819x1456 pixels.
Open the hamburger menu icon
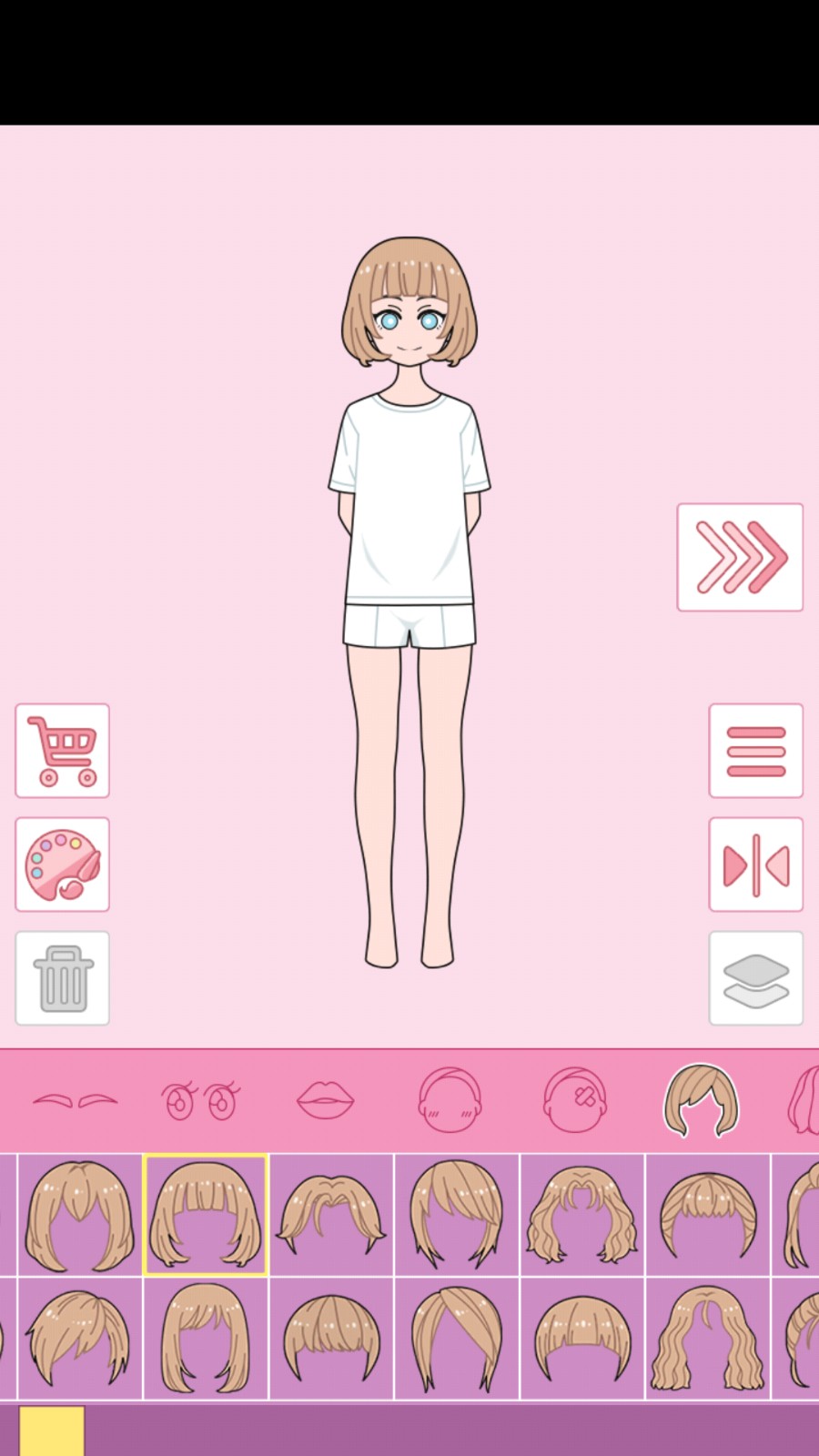point(755,752)
